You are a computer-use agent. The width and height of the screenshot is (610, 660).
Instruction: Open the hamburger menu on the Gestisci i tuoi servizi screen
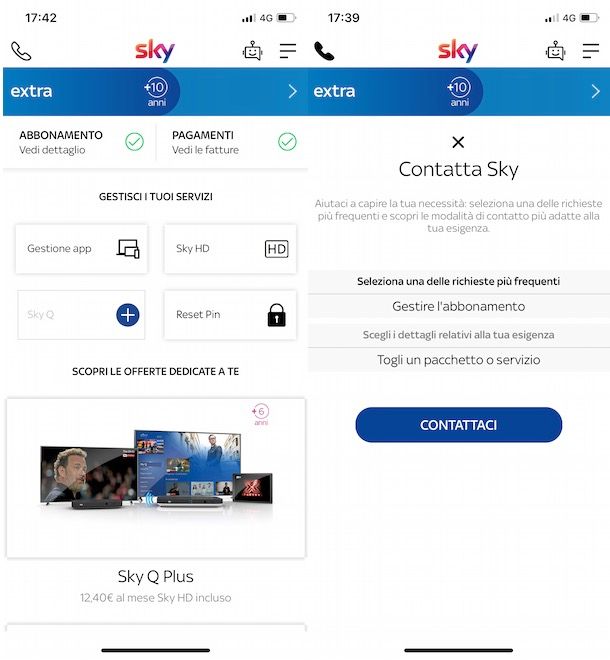point(288,51)
